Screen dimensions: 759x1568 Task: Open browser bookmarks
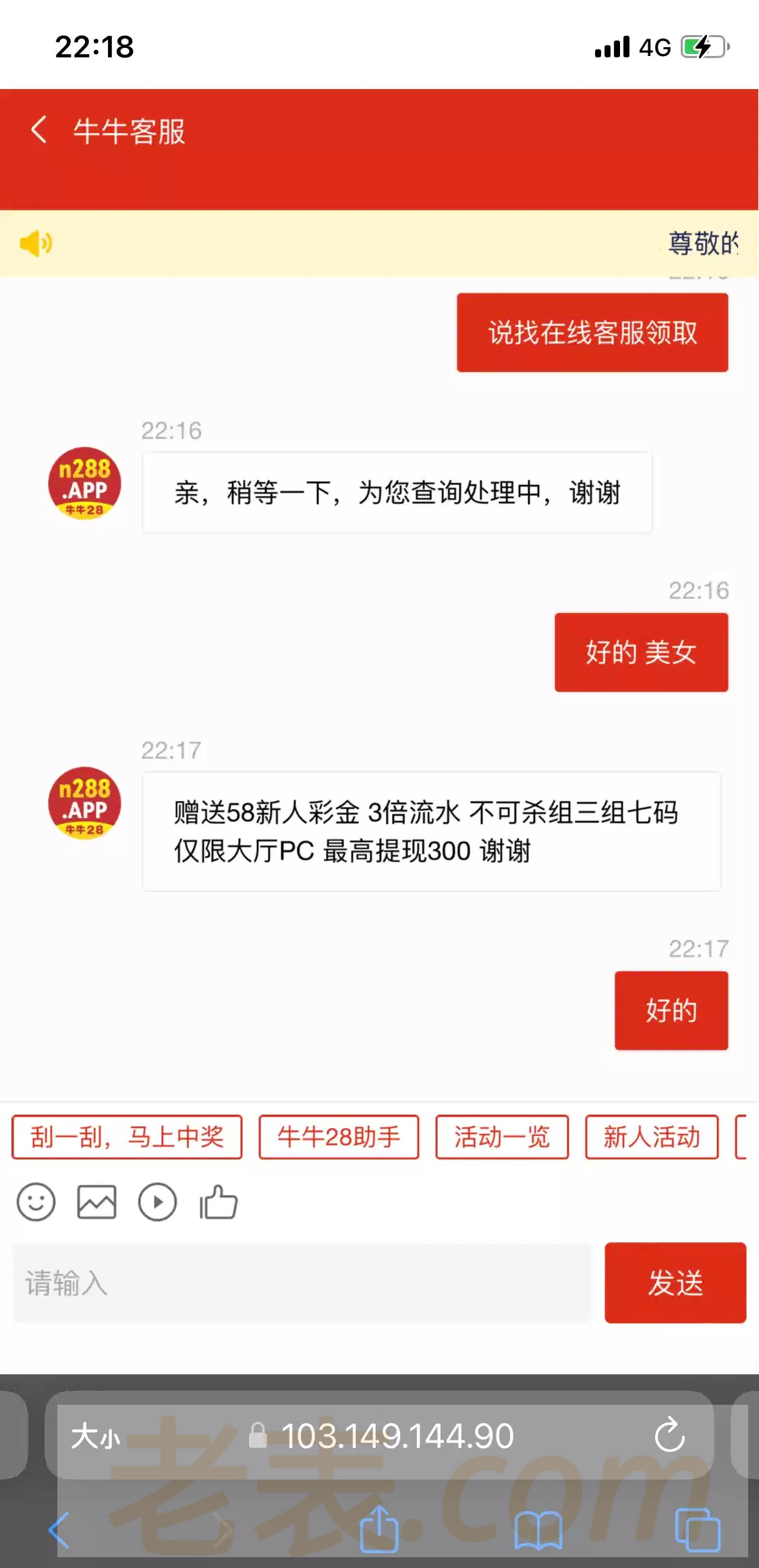[538, 1530]
